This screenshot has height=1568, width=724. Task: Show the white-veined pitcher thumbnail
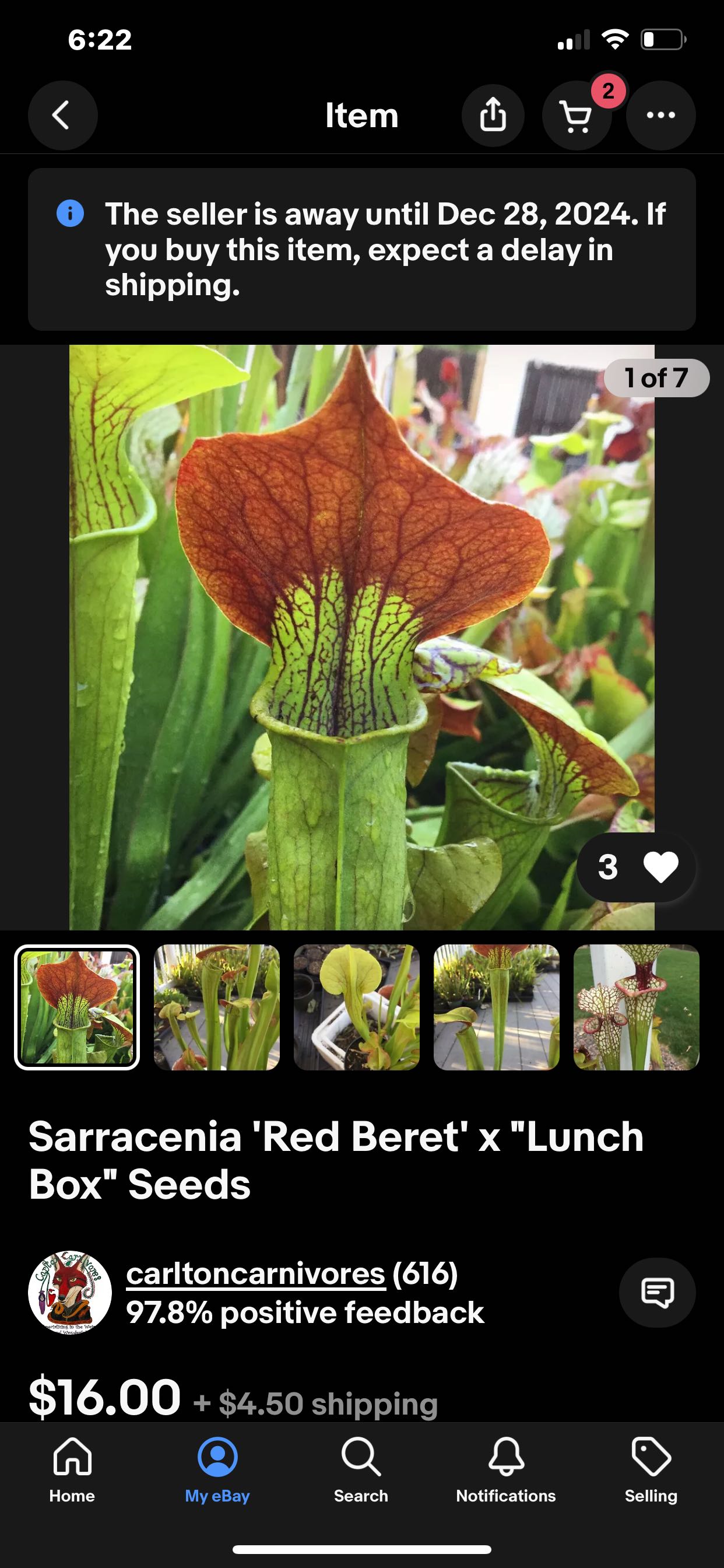pyautogui.click(x=637, y=1007)
